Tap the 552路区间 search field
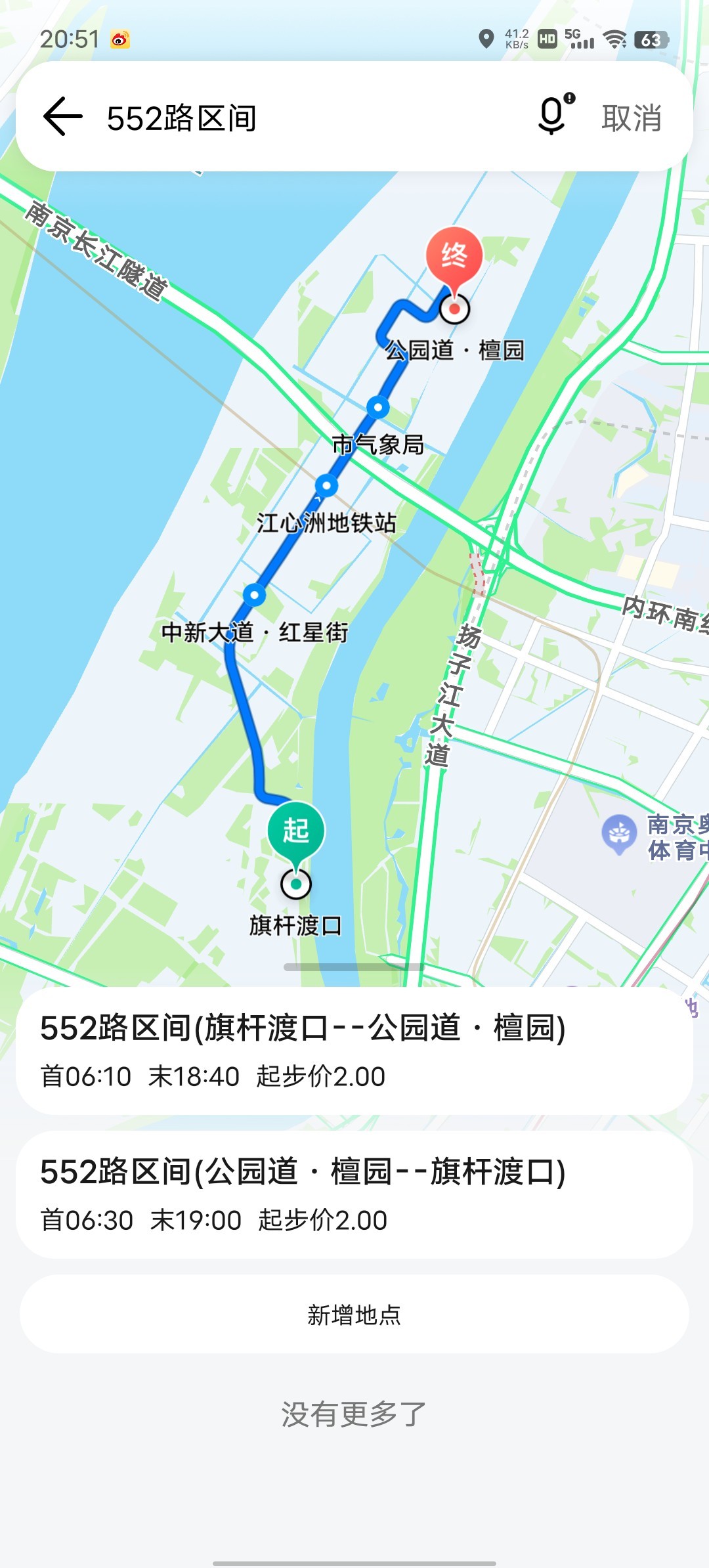This screenshot has width=709, height=1568. click(x=295, y=118)
